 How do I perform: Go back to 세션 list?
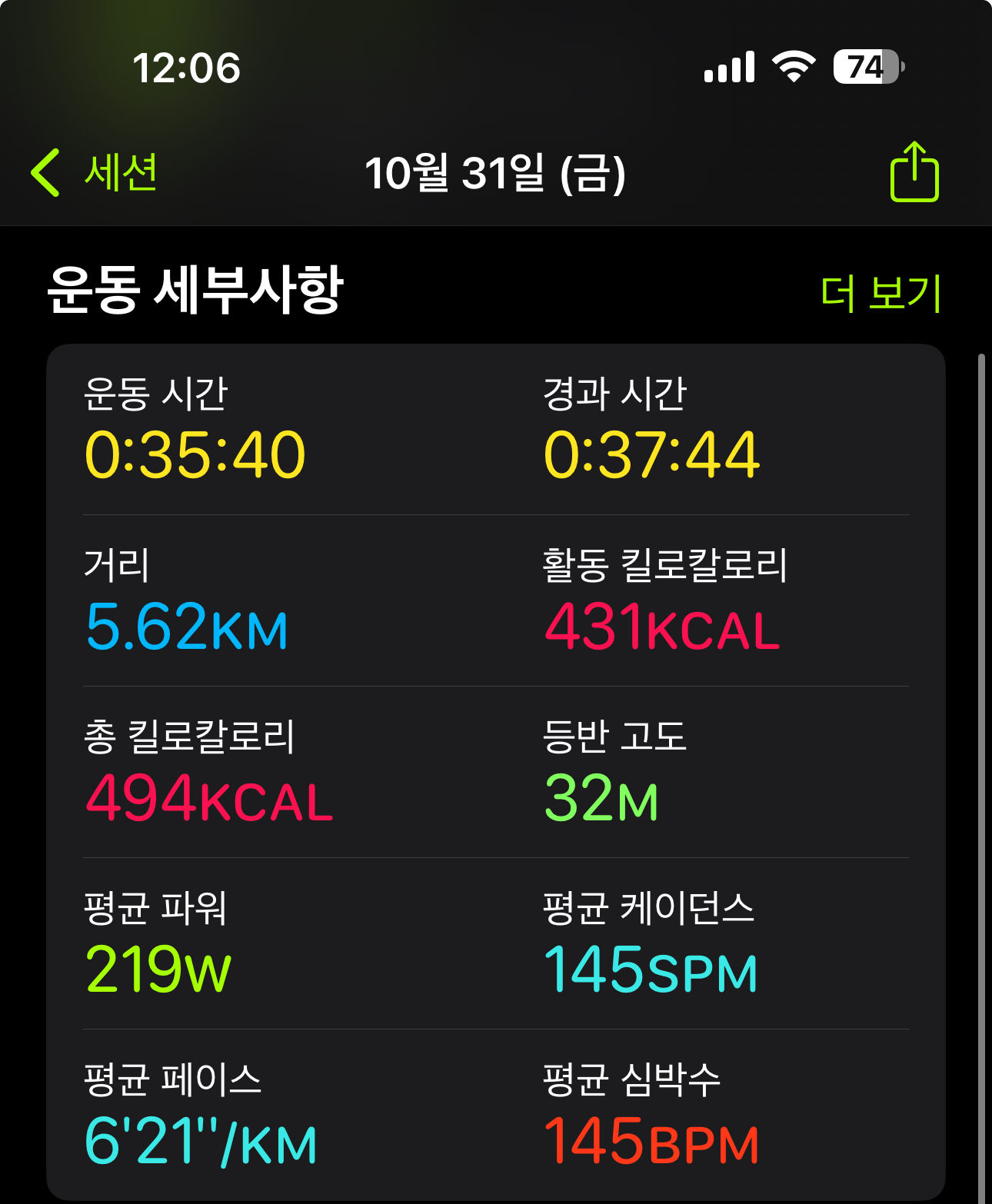94,172
